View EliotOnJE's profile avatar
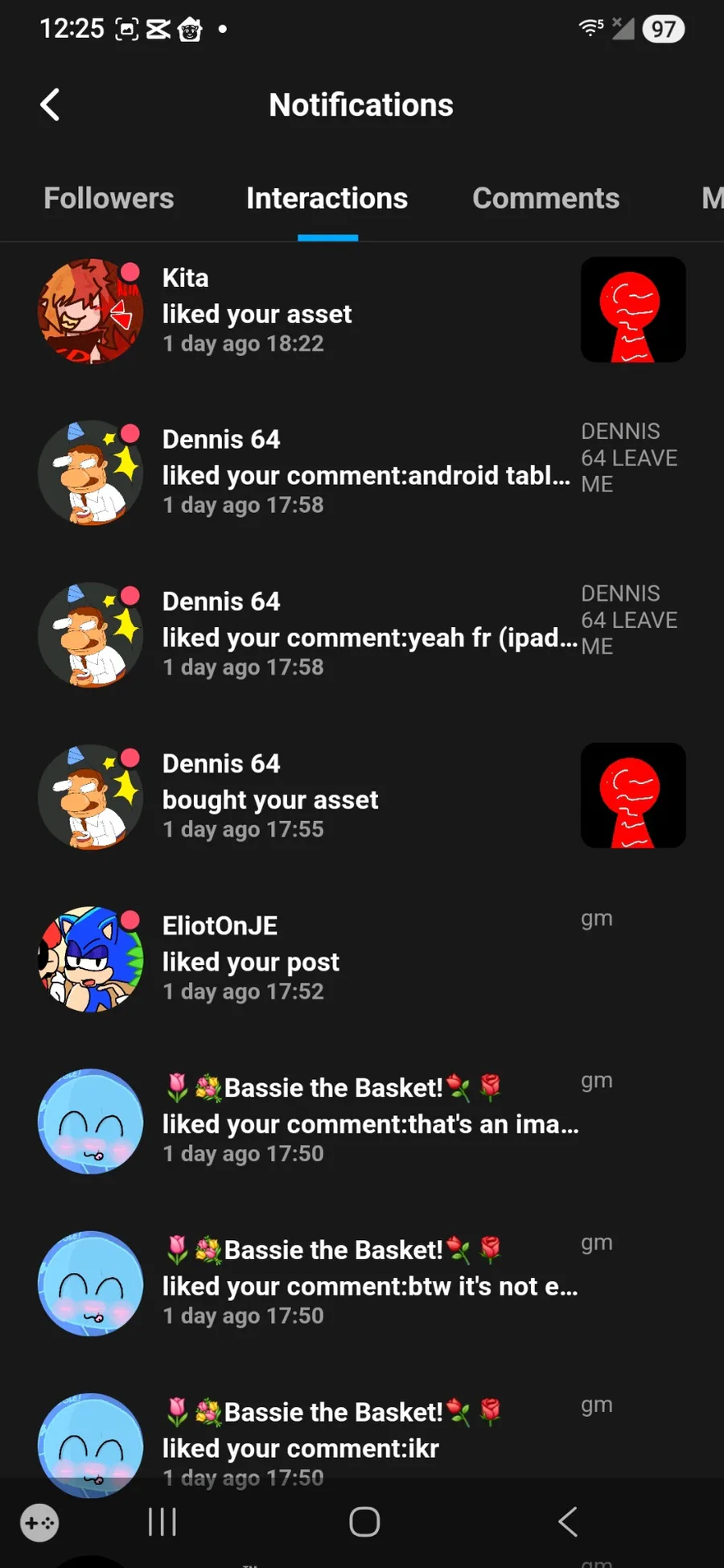 point(90,959)
